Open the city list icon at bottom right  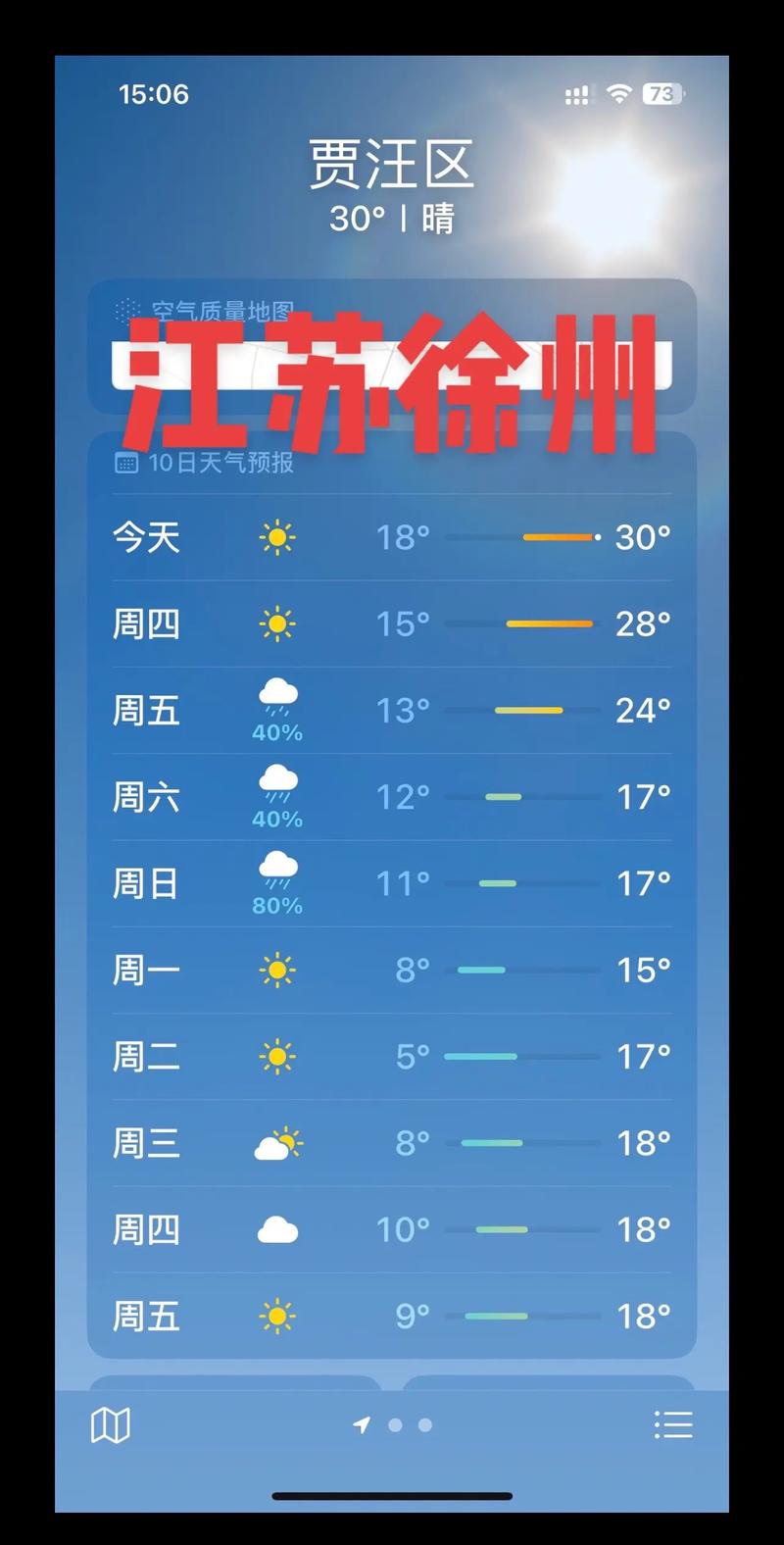coord(672,1424)
